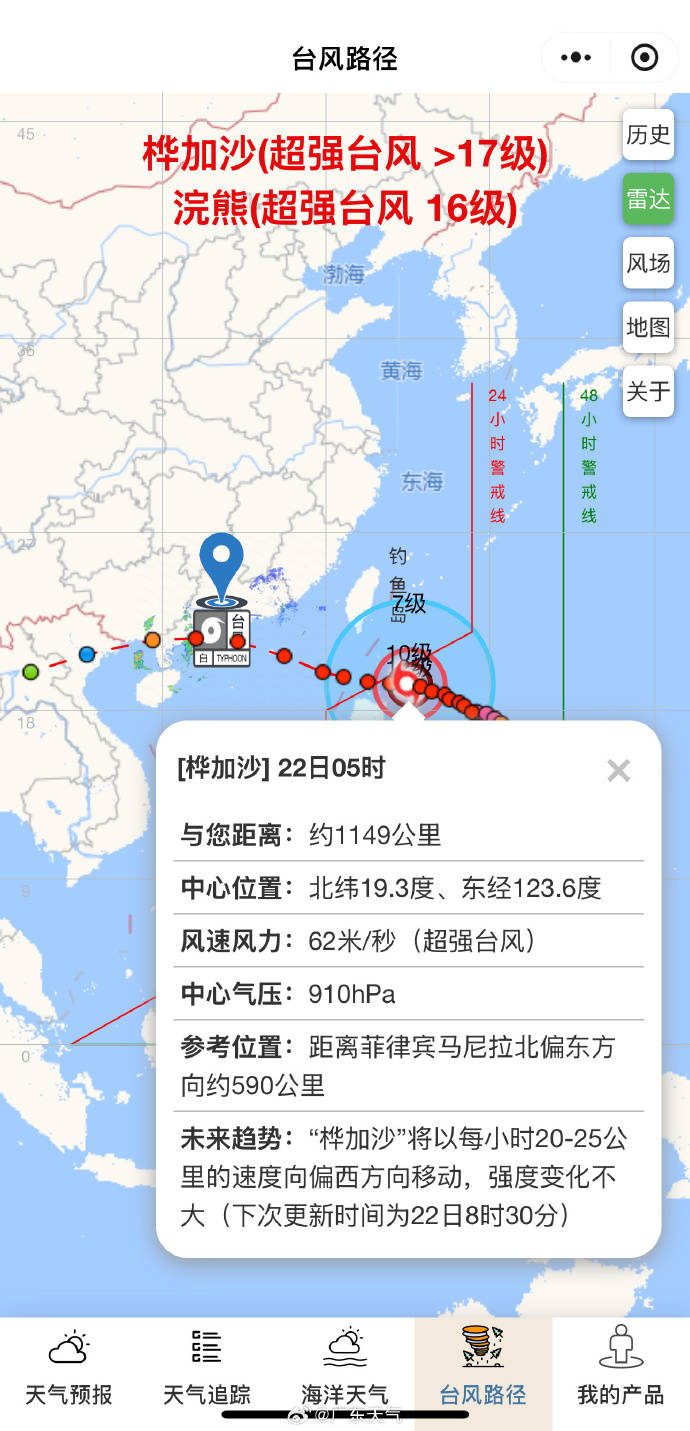Tap the blue location pin on the map
The width and height of the screenshot is (690, 1431).
point(221,562)
